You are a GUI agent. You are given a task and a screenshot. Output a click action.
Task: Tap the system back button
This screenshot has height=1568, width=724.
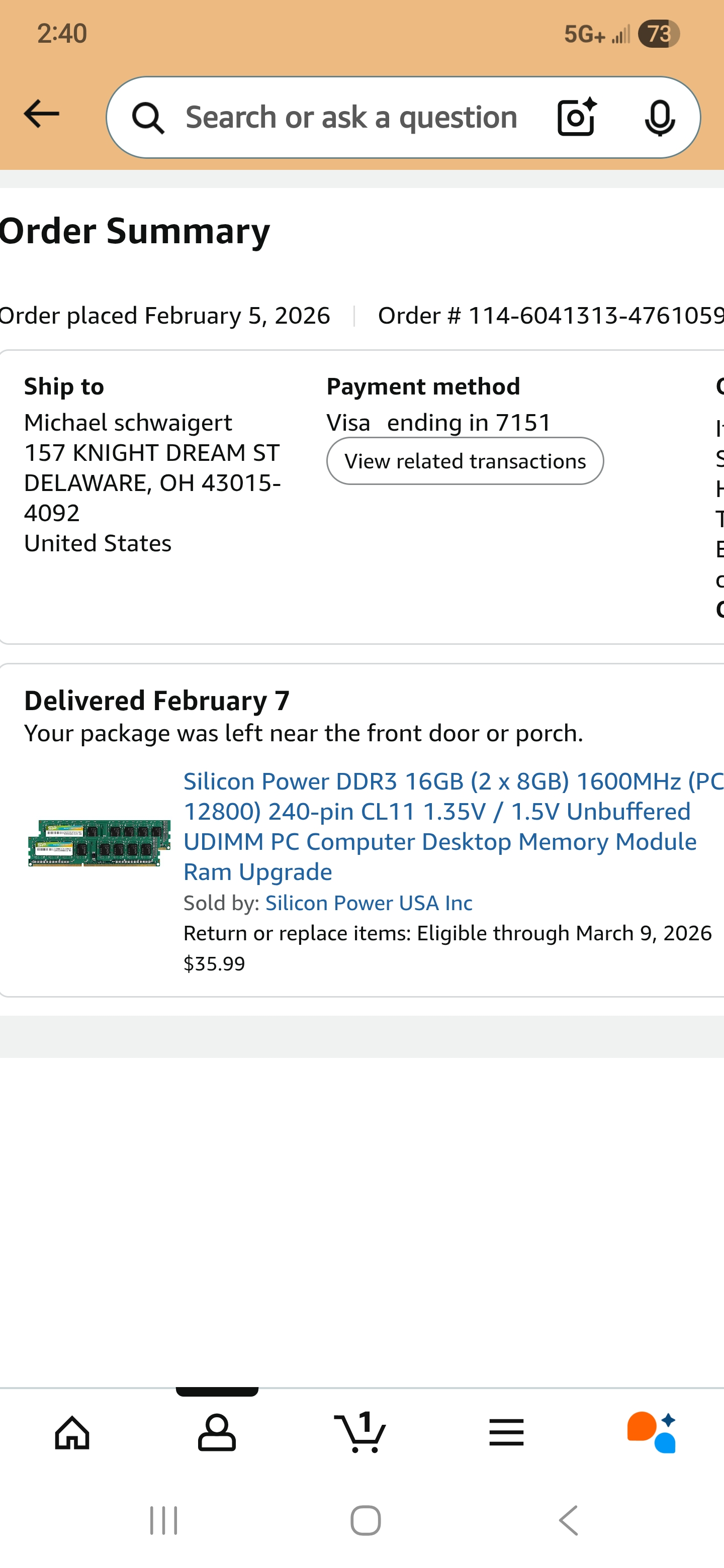[x=568, y=1521]
